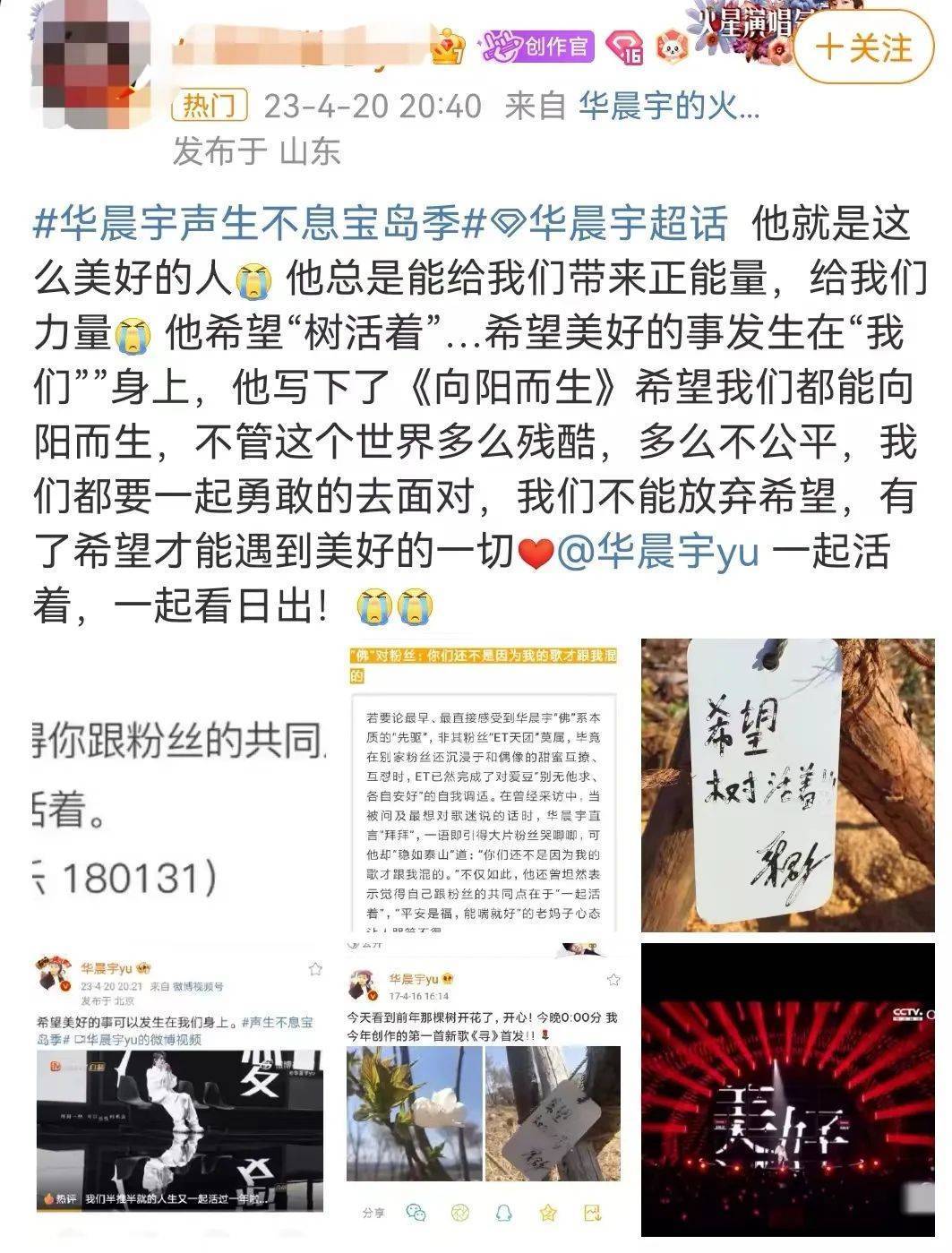
Task: View the 17-4-16 tree blossom post screenshot
Action: point(482,1088)
